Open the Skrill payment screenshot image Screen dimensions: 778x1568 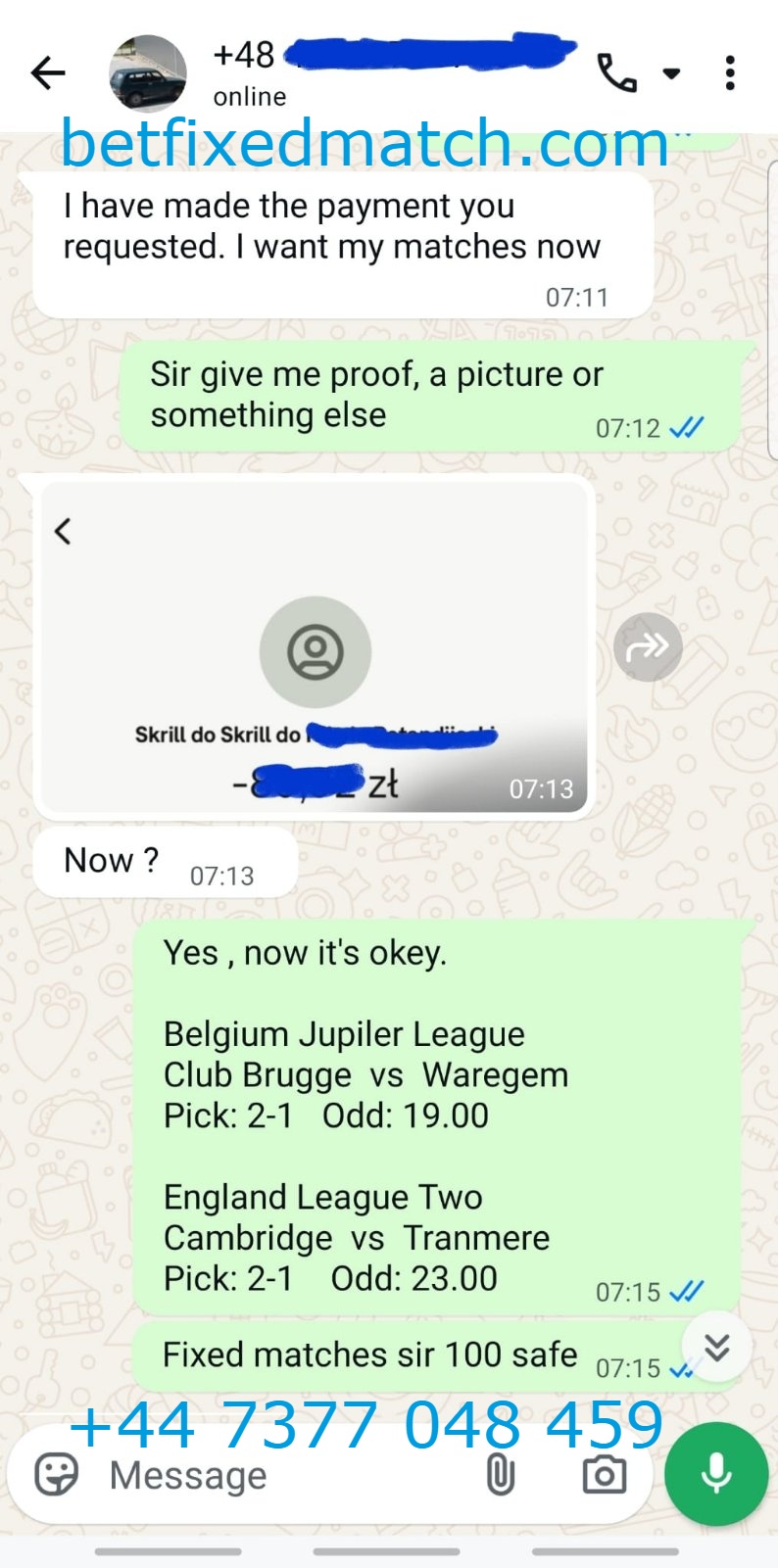pyautogui.click(x=314, y=646)
